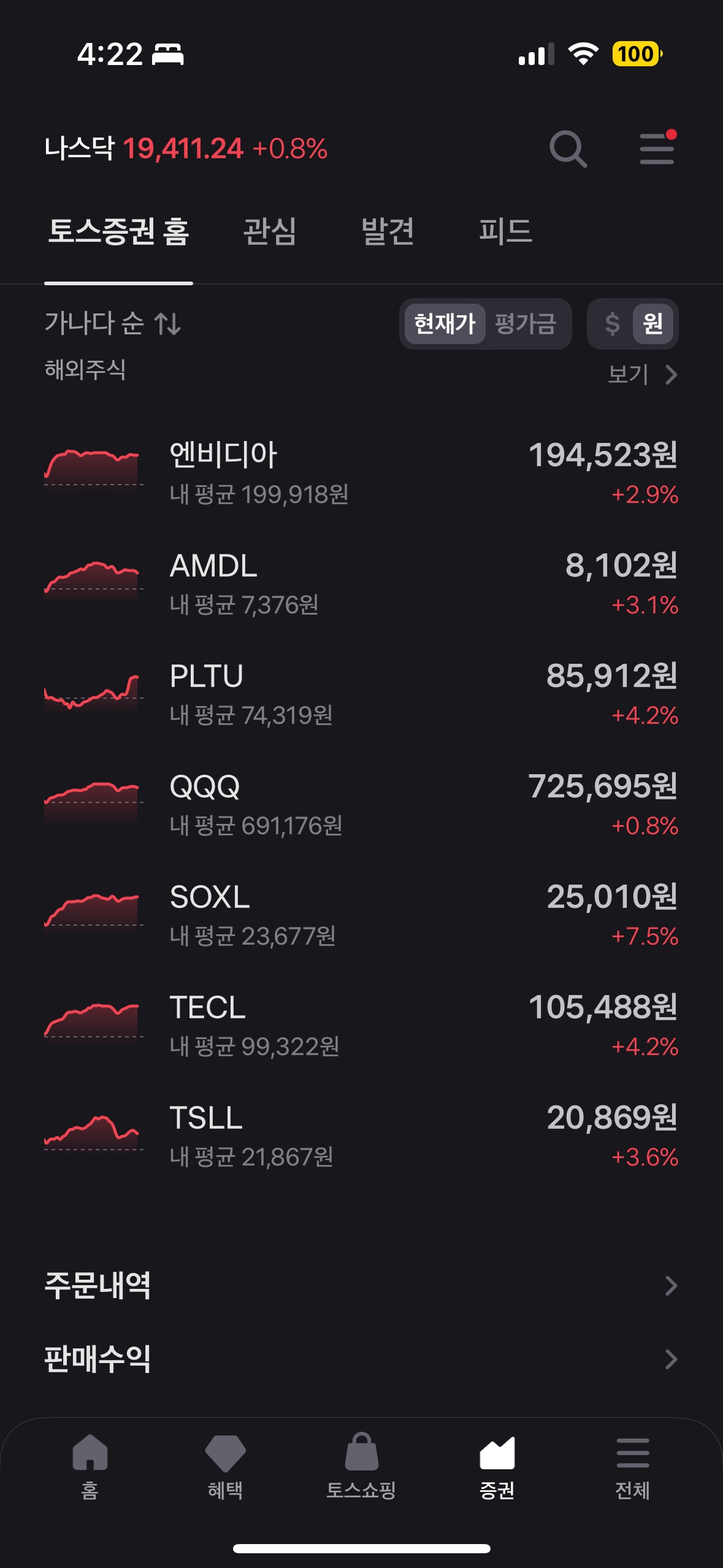Select the 평가금 view option
Image resolution: width=723 pixels, height=1568 pixels.
pyautogui.click(x=526, y=324)
